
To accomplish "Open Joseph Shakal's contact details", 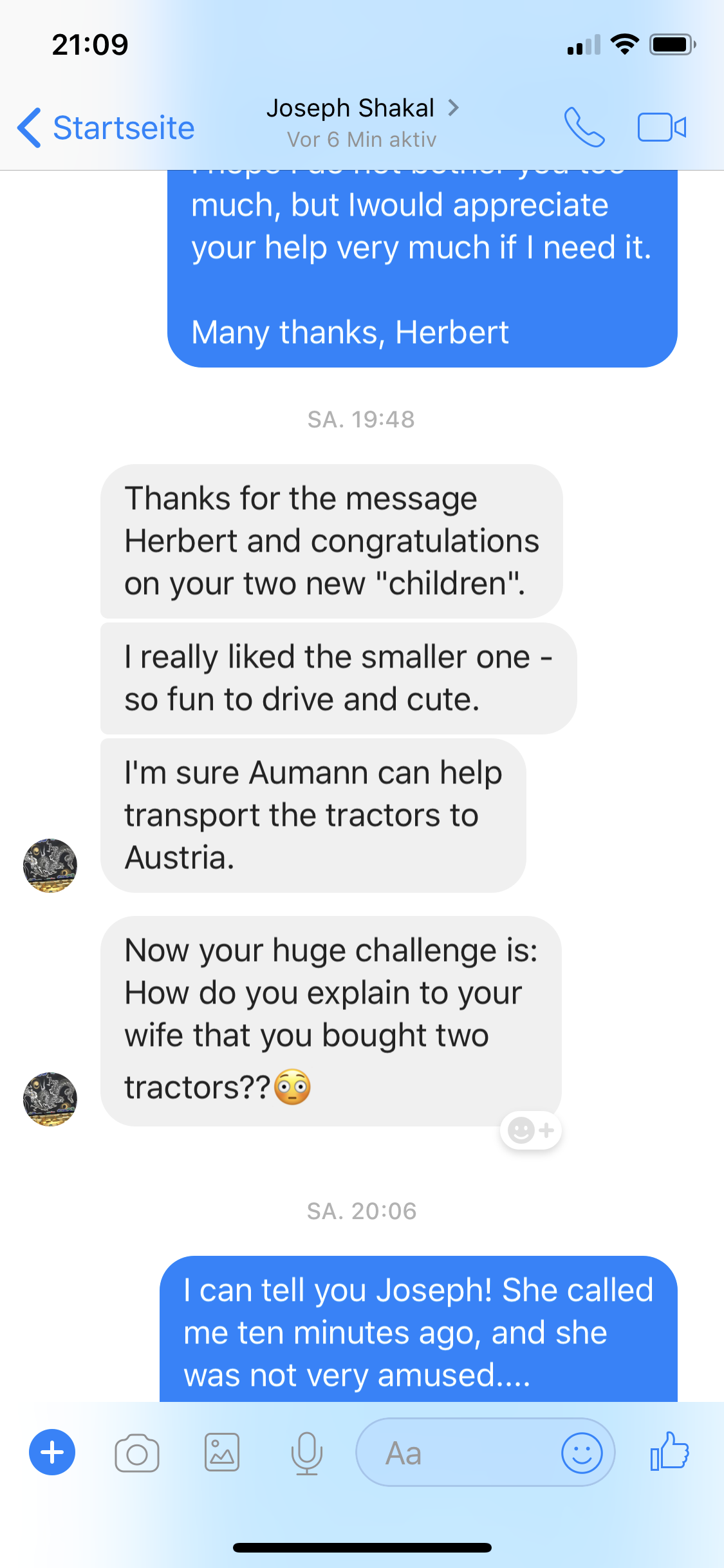I will coord(362,108).
